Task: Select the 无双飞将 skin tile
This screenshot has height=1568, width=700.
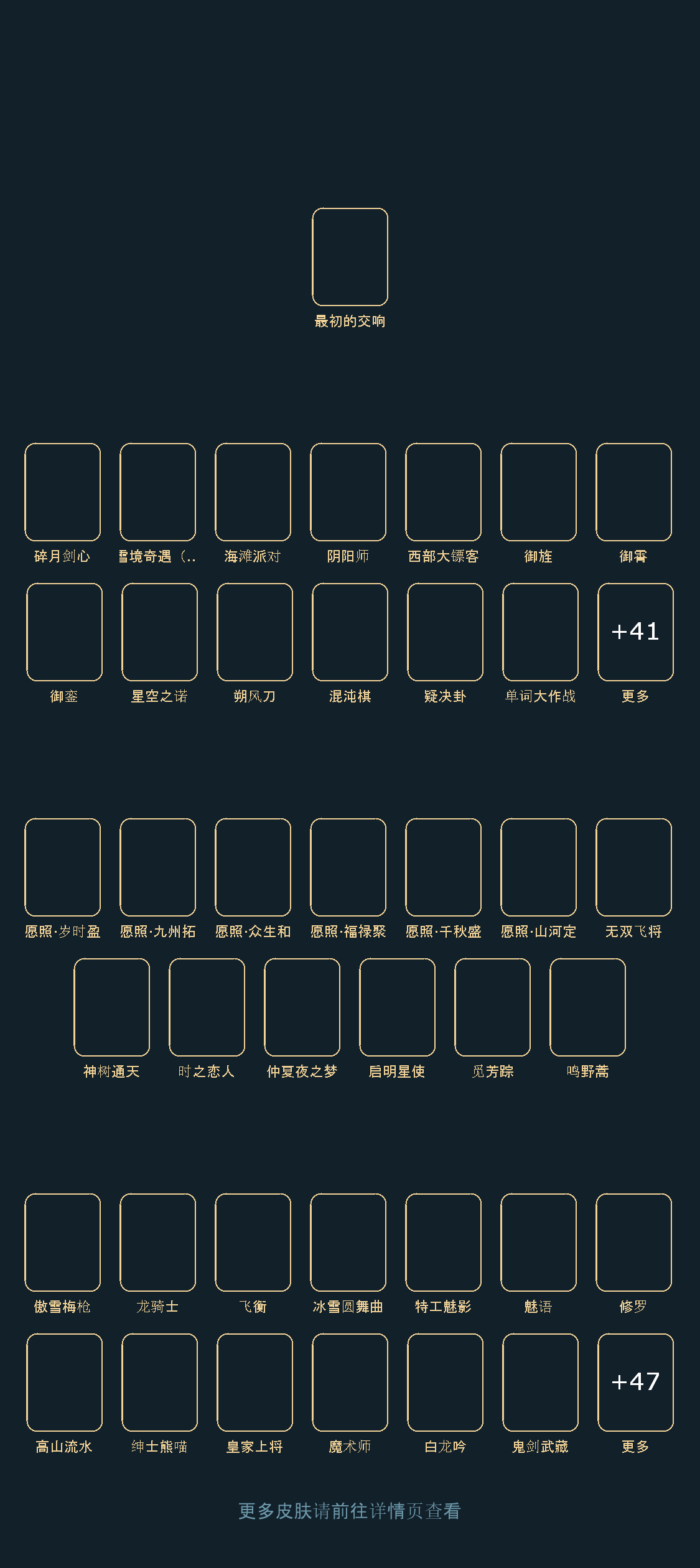Action: point(633,867)
